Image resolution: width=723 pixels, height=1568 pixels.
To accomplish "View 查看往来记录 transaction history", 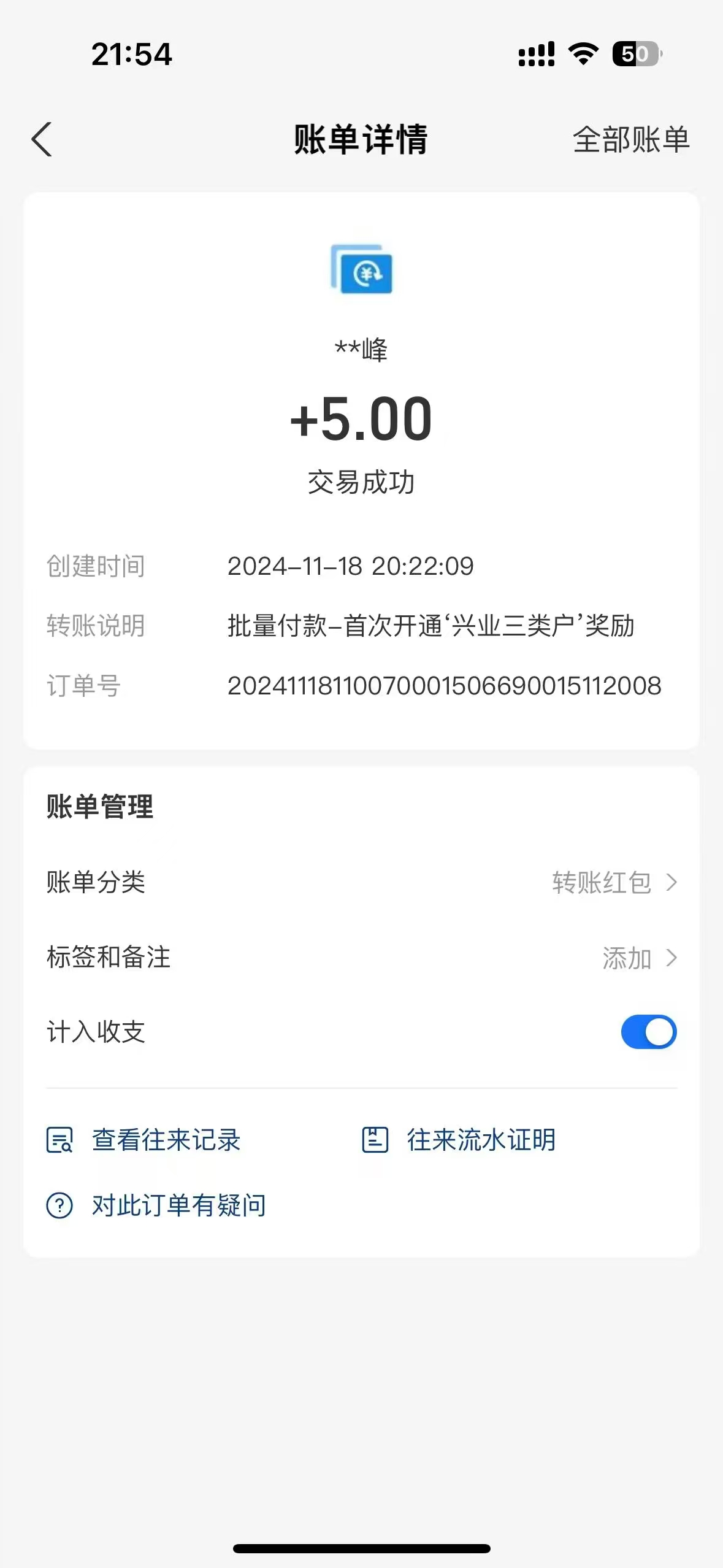I will [145, 1140].
